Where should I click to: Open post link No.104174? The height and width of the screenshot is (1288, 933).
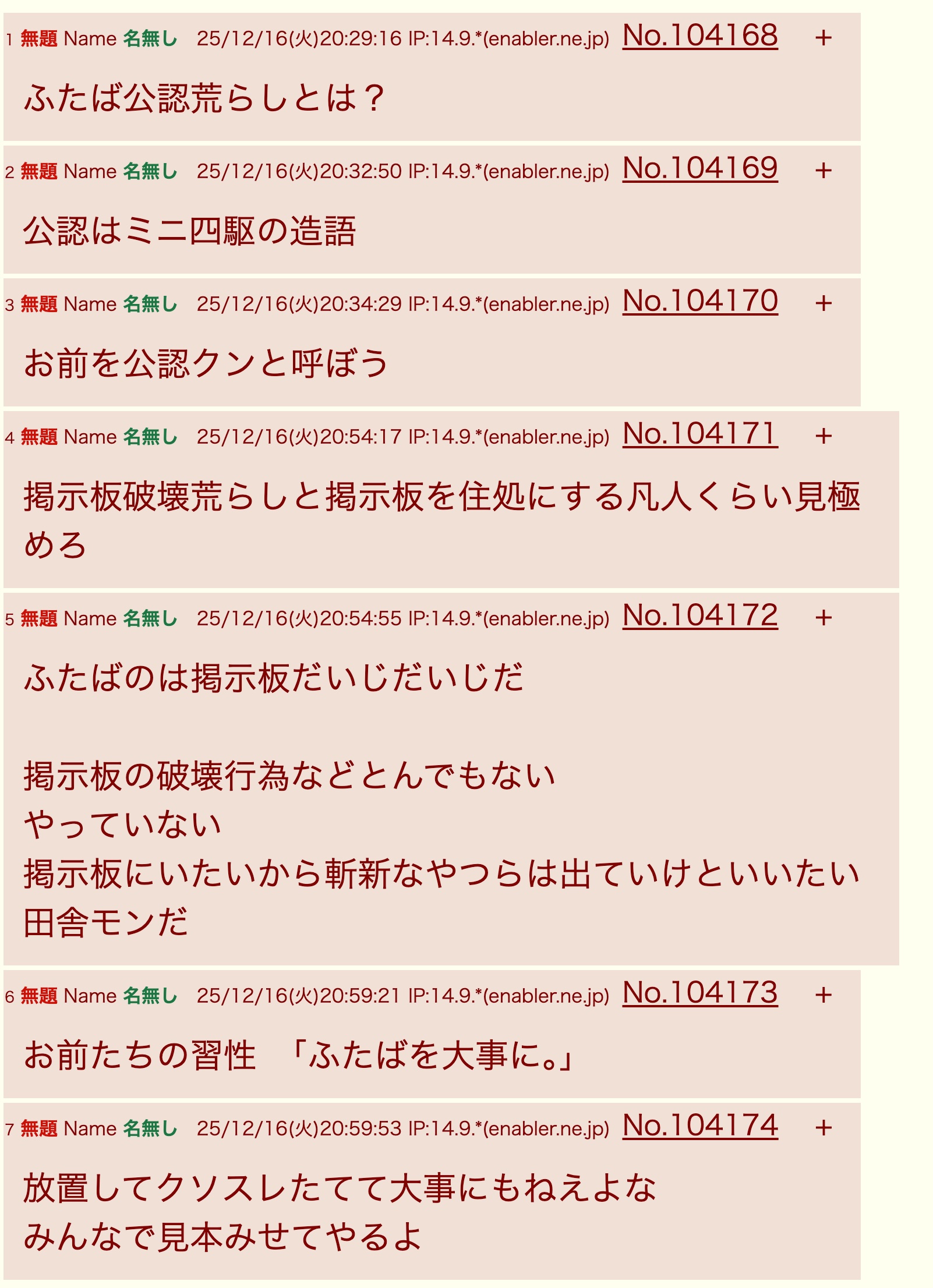(699, 1126)
